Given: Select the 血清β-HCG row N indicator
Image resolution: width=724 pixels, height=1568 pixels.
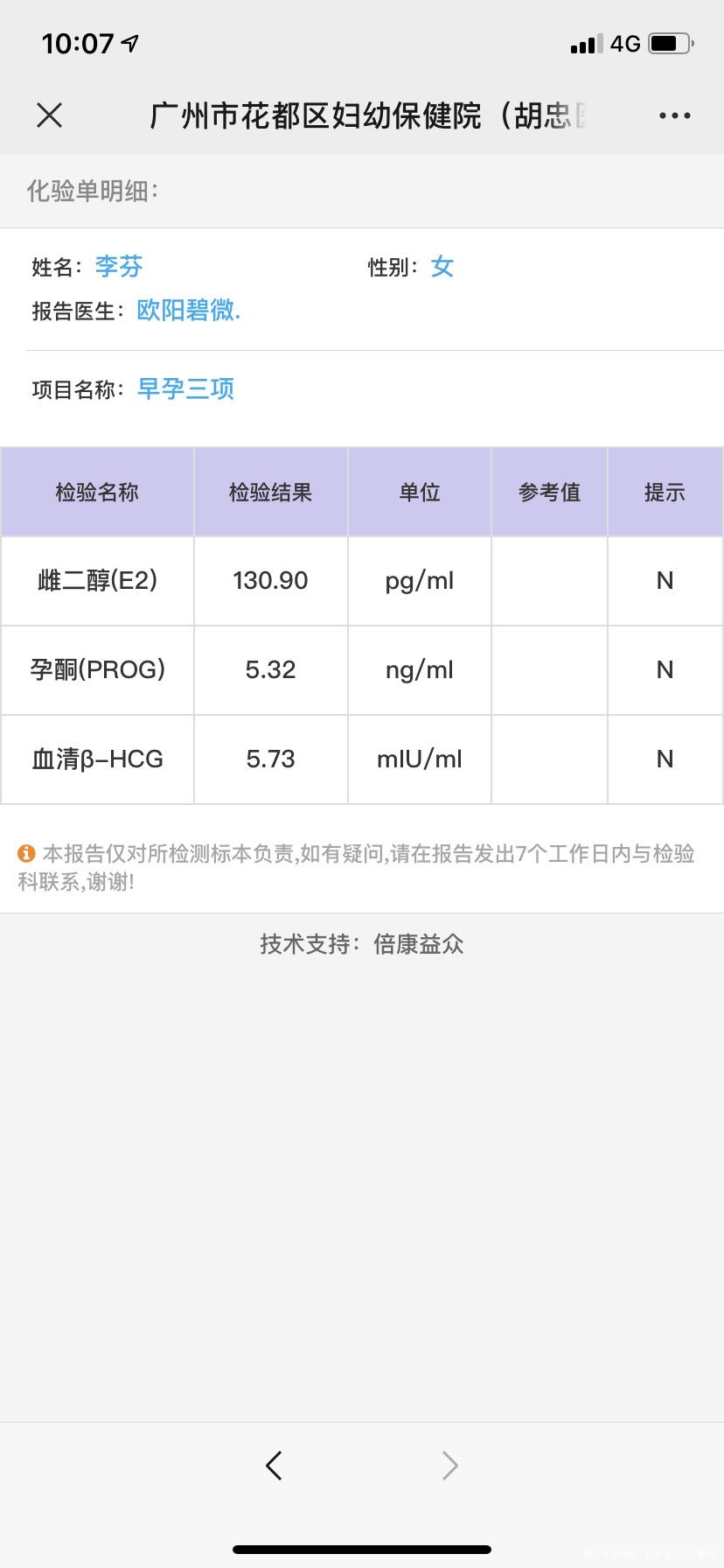Looking at the screenshot, I should [665, 759].
